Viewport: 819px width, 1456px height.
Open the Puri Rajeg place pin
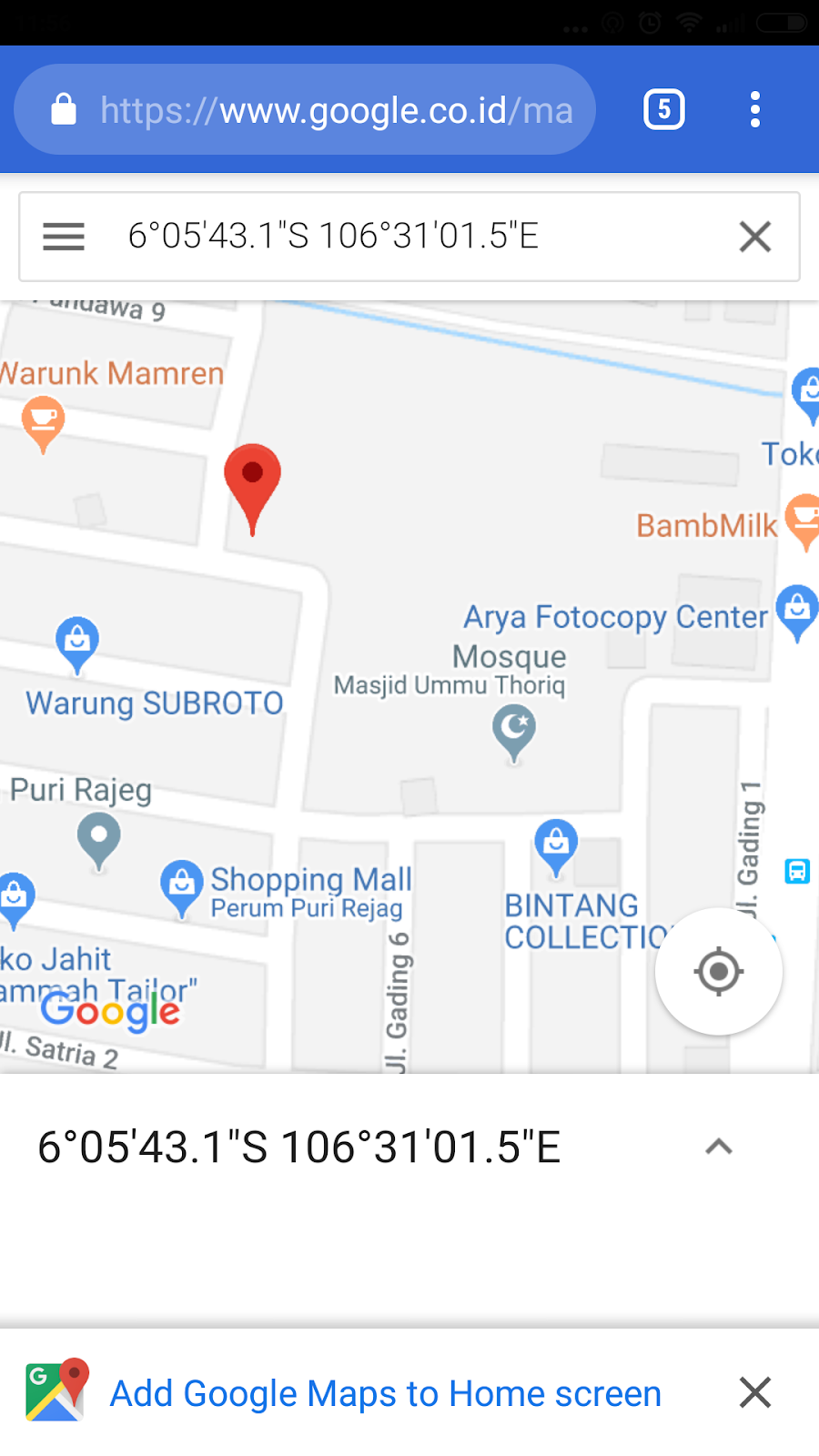point(99,837)
